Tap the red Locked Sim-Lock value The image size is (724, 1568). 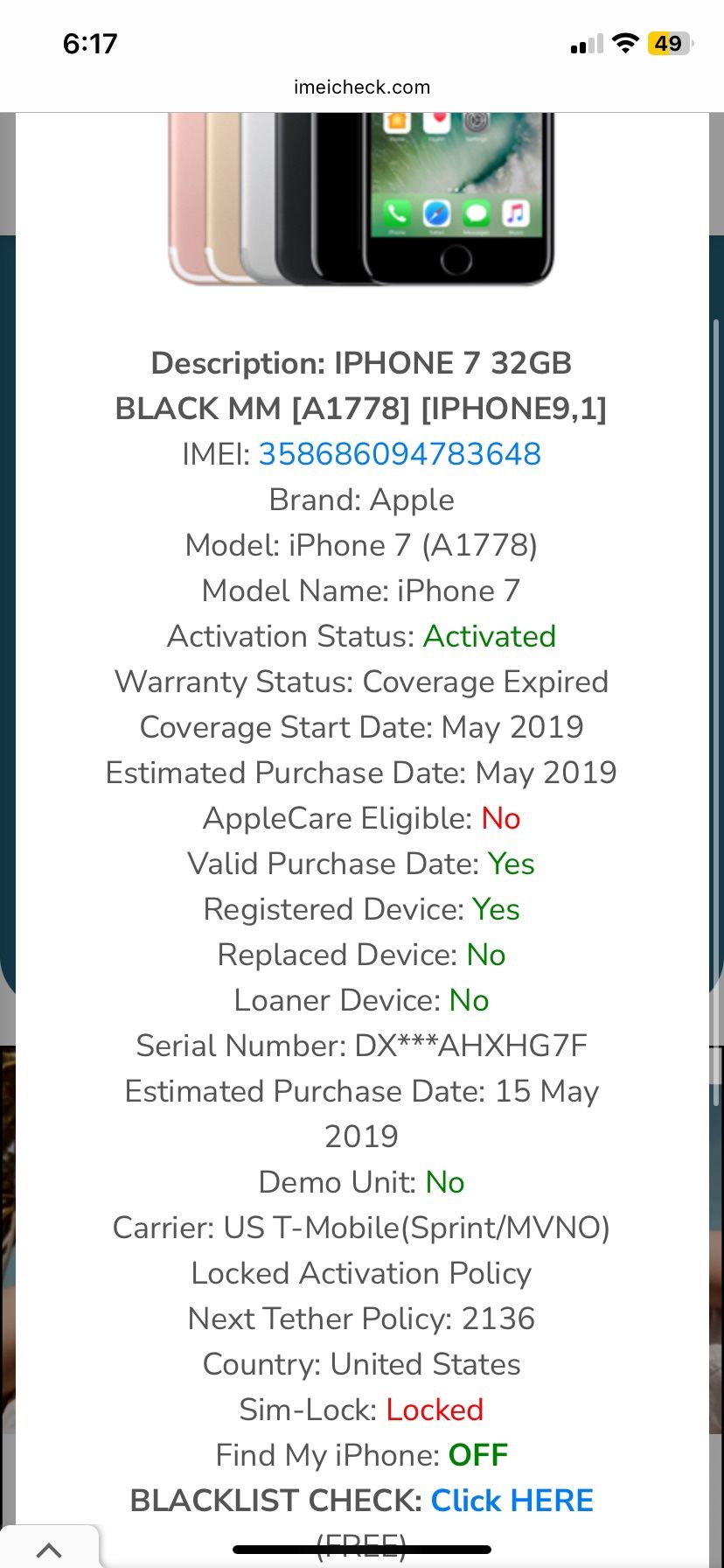[x=435, y=1410]
